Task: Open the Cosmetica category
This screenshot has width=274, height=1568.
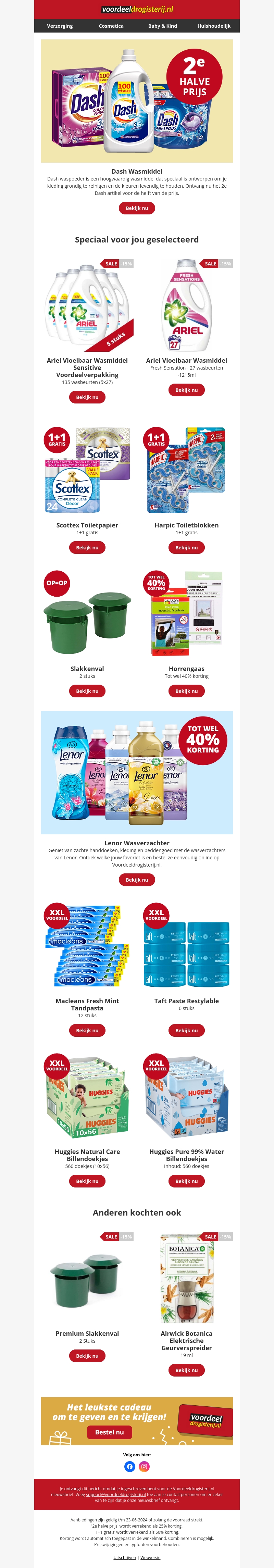Action: (111, 26)
